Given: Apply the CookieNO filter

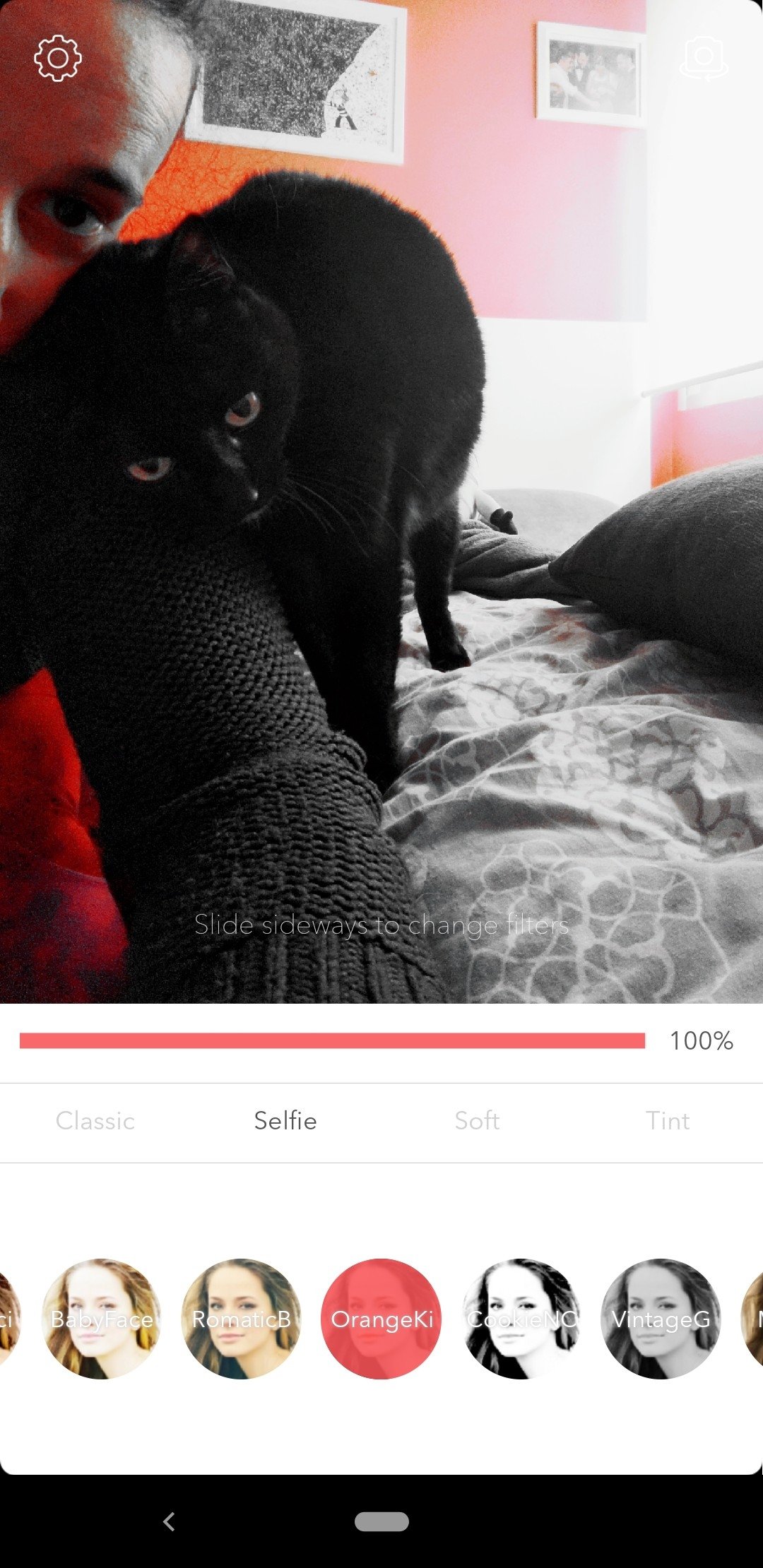Looking at the screenshot, I should (521, 1319).
